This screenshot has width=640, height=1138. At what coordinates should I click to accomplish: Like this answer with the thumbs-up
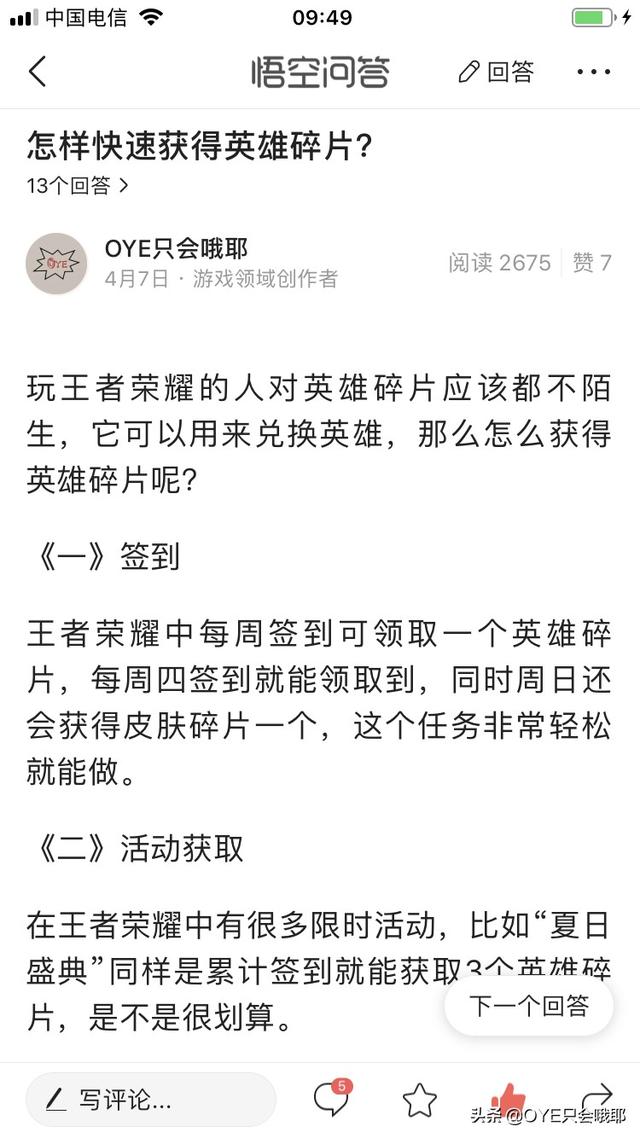508,1099
